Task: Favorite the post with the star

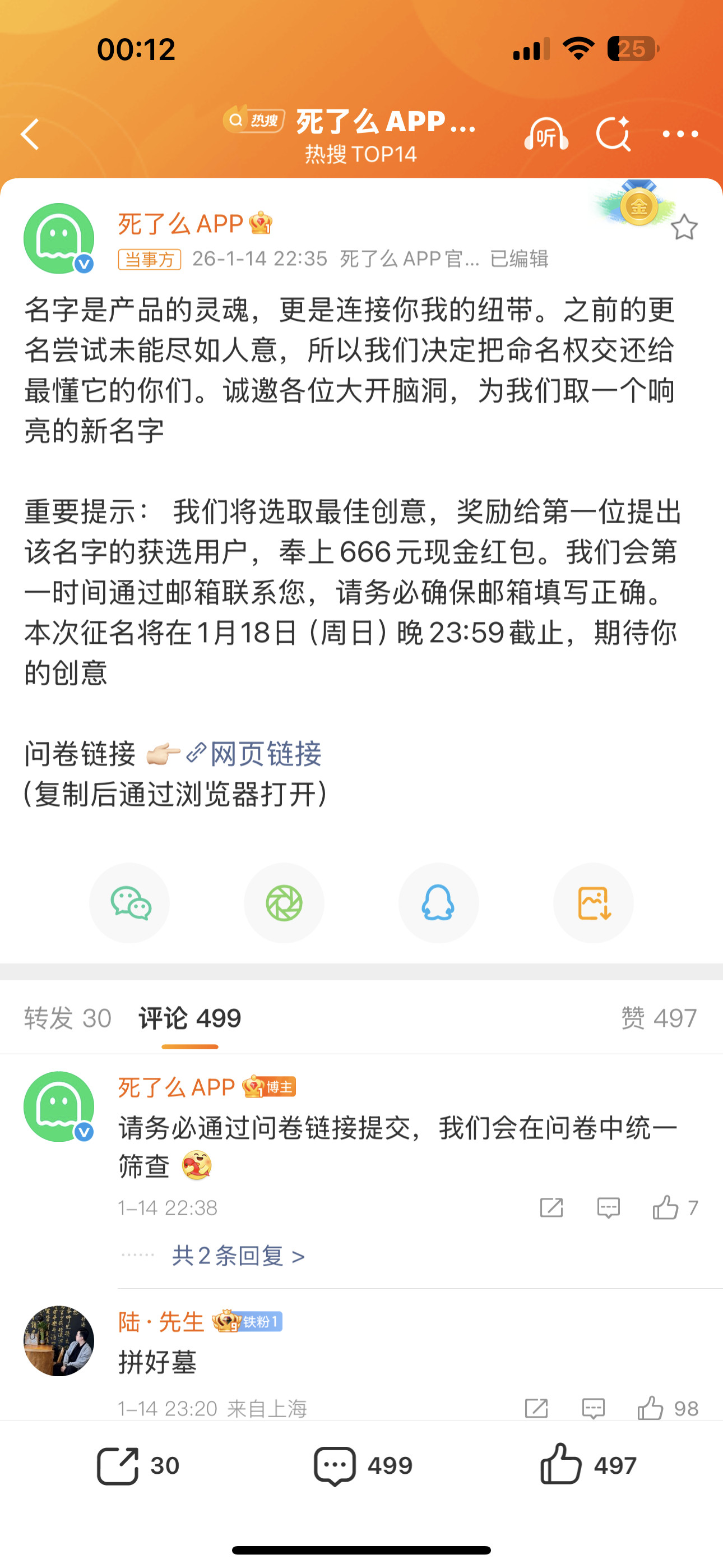Action: (x=685, y=228)
